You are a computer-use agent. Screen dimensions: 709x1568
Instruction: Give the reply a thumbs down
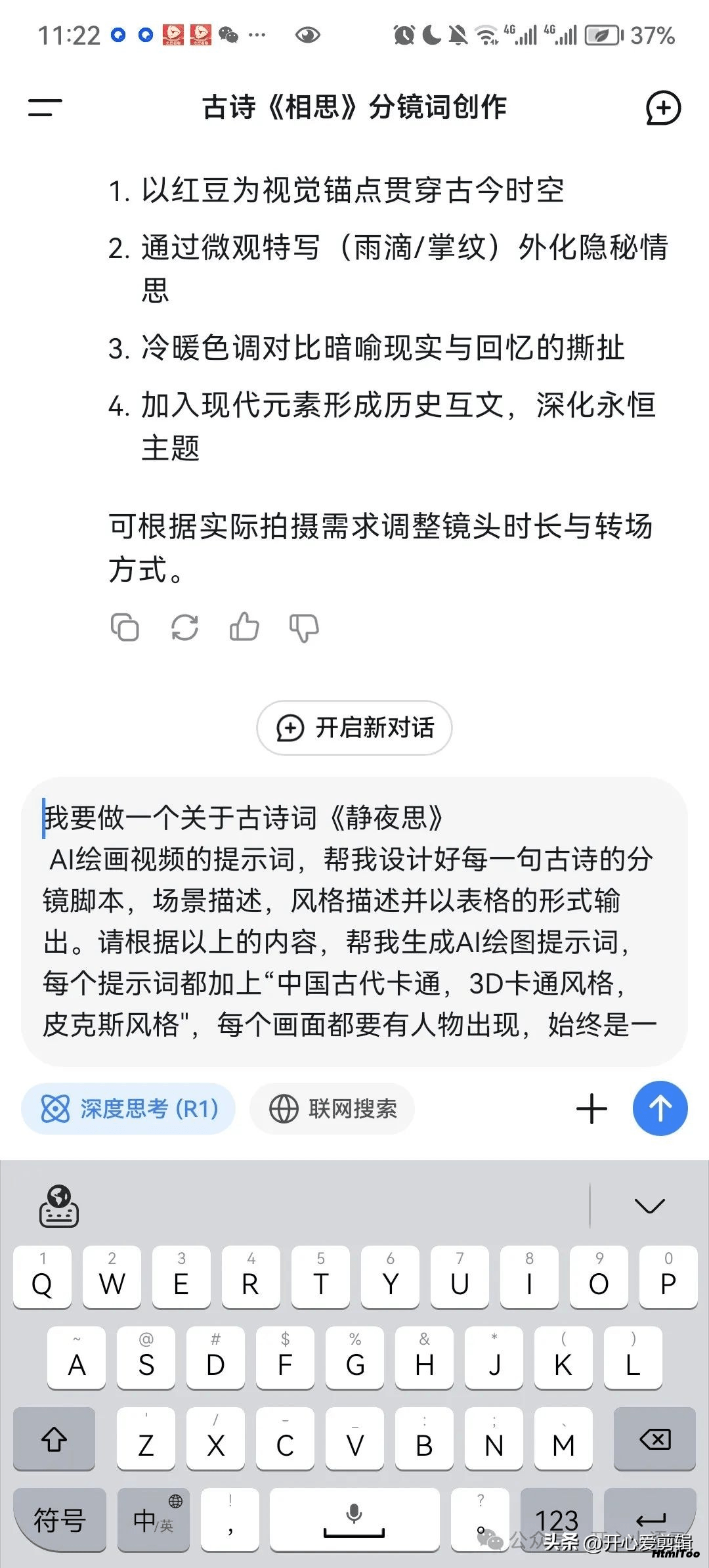pos(304,628)
